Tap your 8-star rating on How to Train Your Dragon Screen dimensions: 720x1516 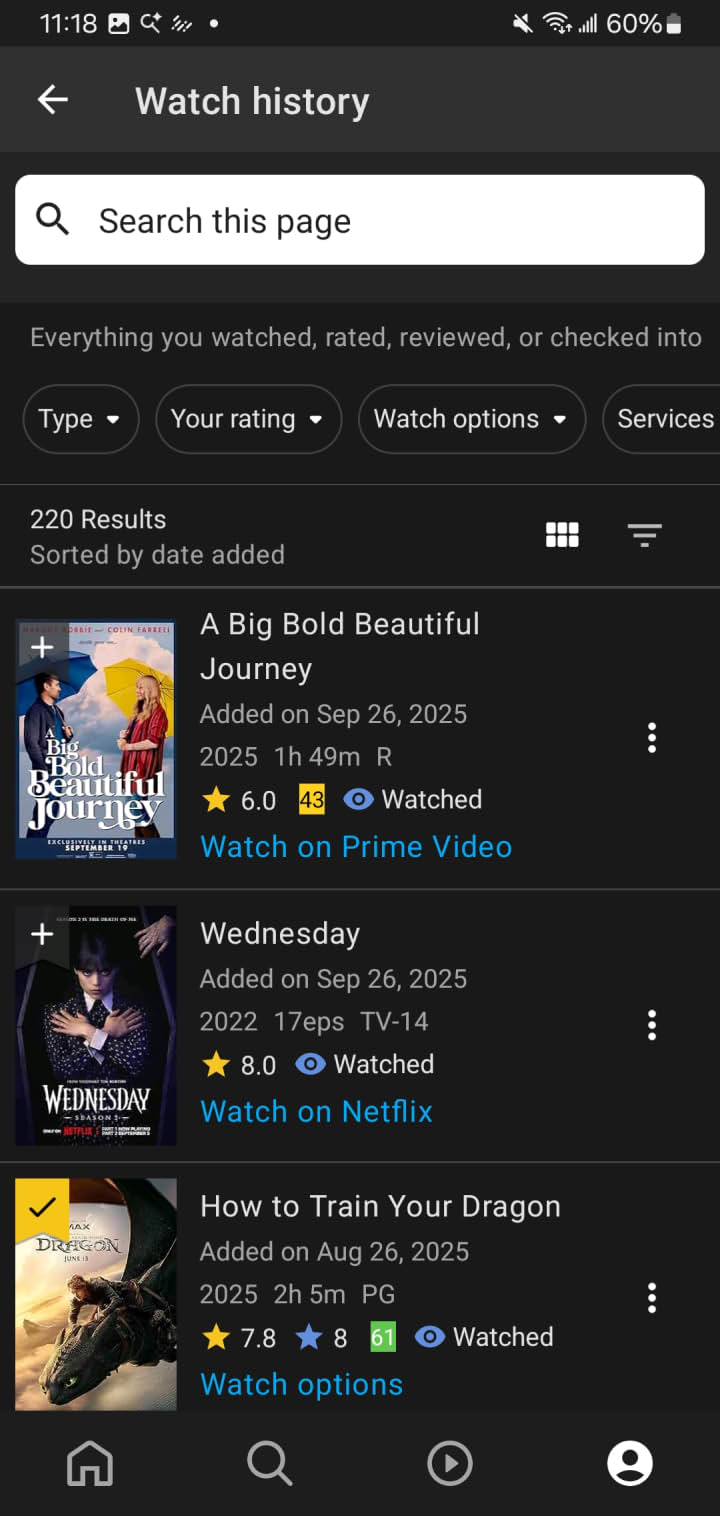318,1337
